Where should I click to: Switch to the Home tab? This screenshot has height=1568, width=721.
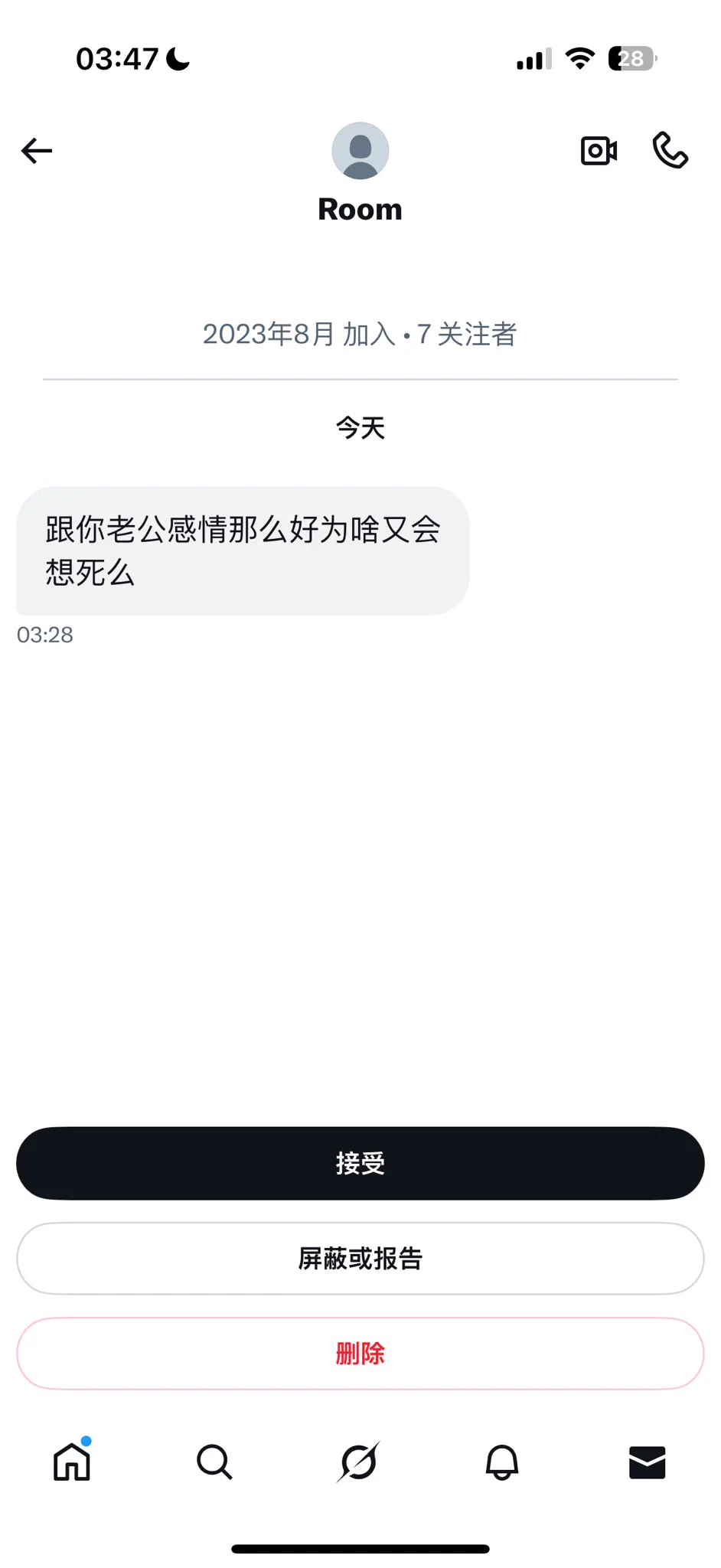pos(72,1462)
